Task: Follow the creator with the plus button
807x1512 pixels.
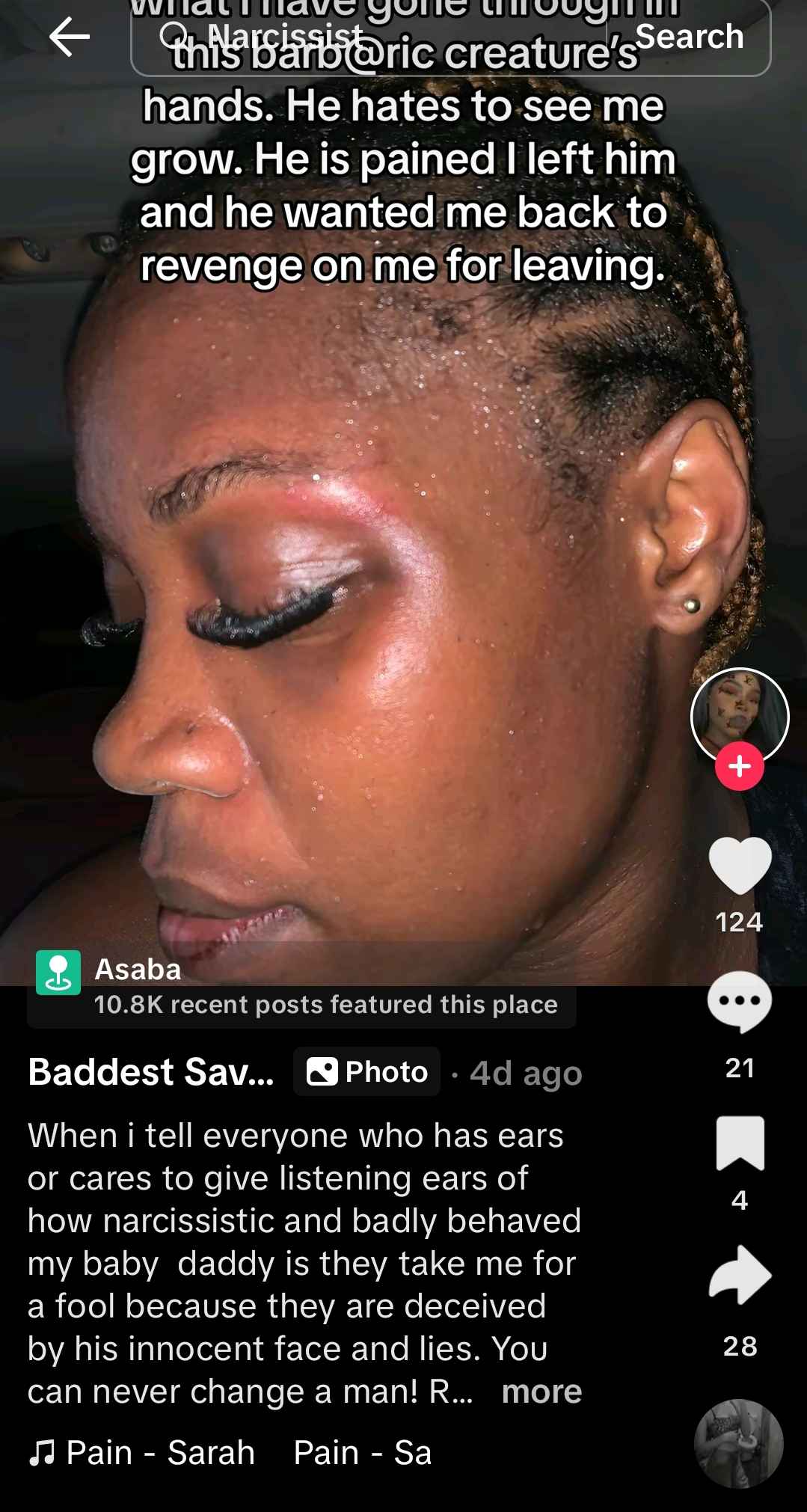Action: coord(739,766)
